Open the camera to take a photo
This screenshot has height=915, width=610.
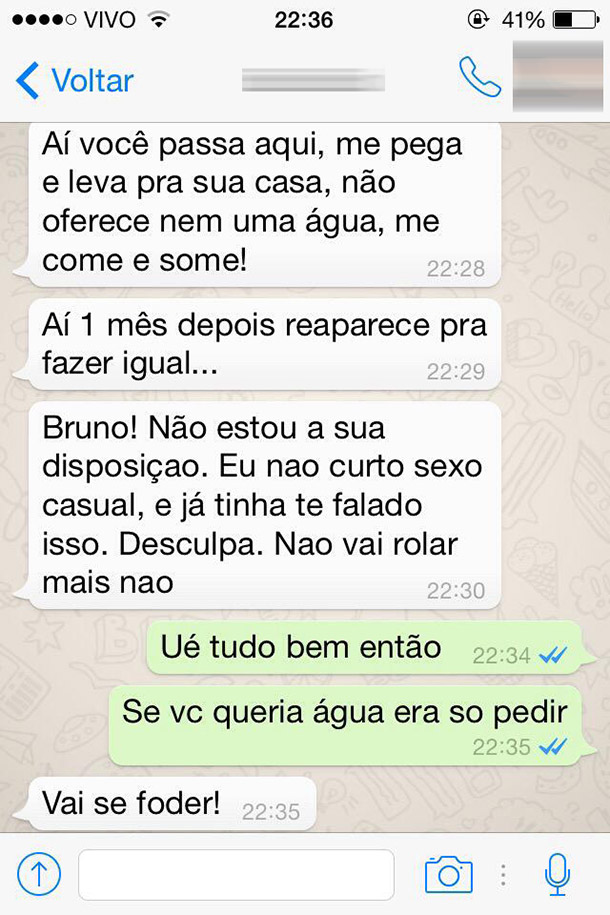coord(448,875)
